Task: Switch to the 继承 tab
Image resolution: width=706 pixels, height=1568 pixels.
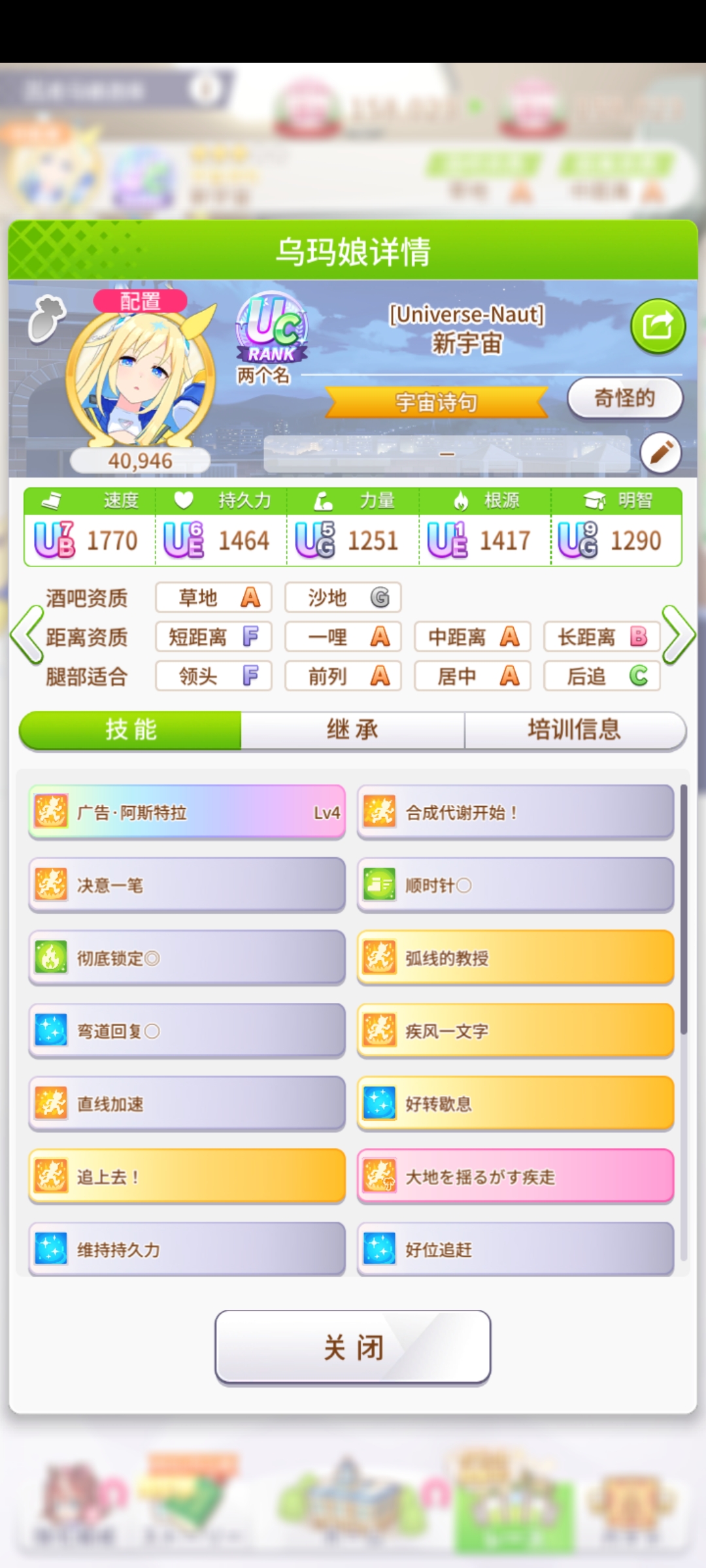Action: (352, 730)
